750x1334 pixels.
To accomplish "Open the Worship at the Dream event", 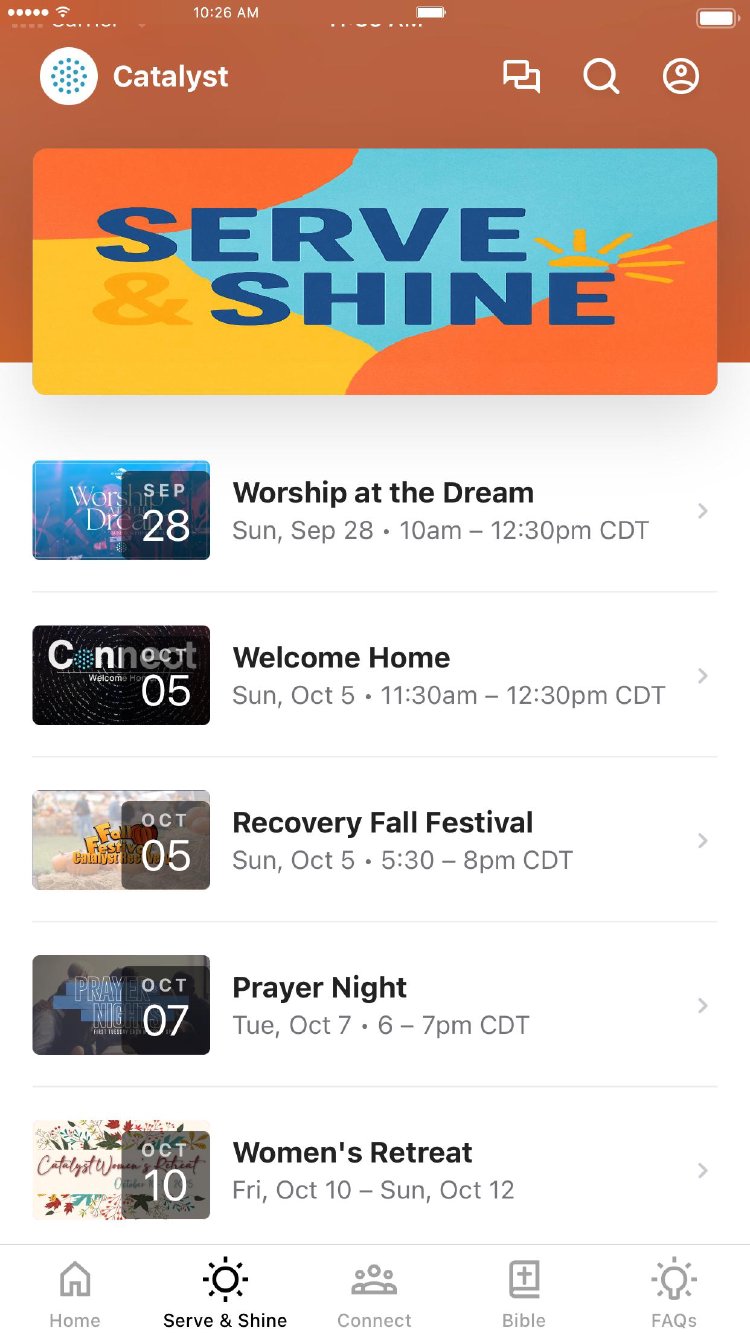I will (375, 510).
